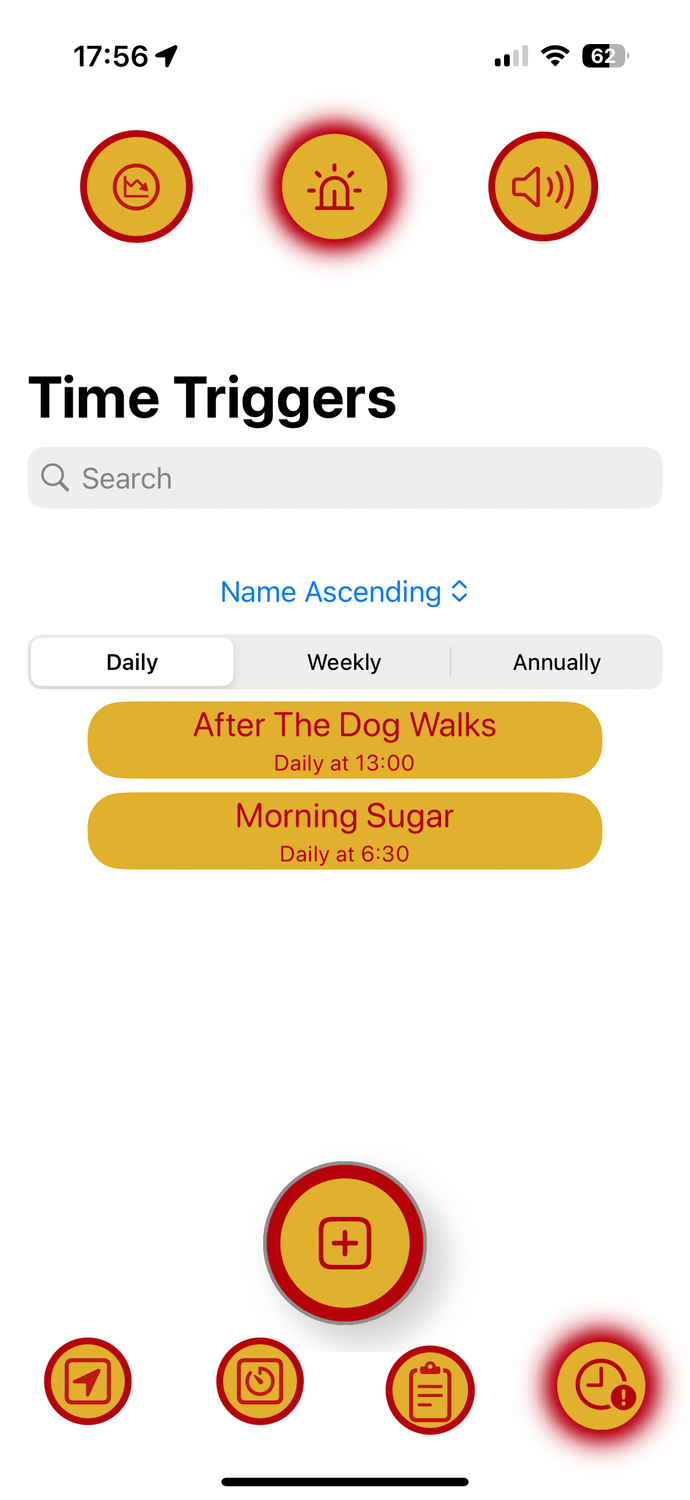Switch to the Annually segment
This screenshot has height=1500, width=690.
(556, 662)
